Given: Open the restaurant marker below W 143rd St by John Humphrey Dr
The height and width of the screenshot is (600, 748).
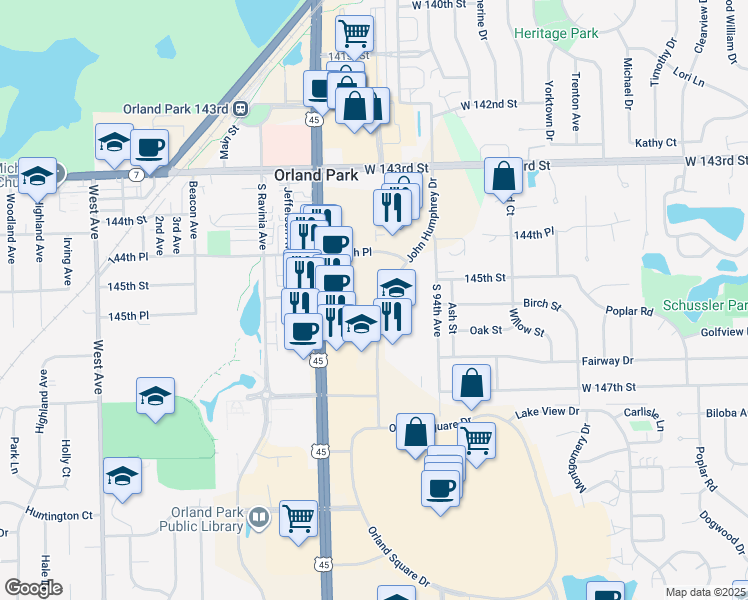Looking at the screenshot, I should [x=392, y=208].
